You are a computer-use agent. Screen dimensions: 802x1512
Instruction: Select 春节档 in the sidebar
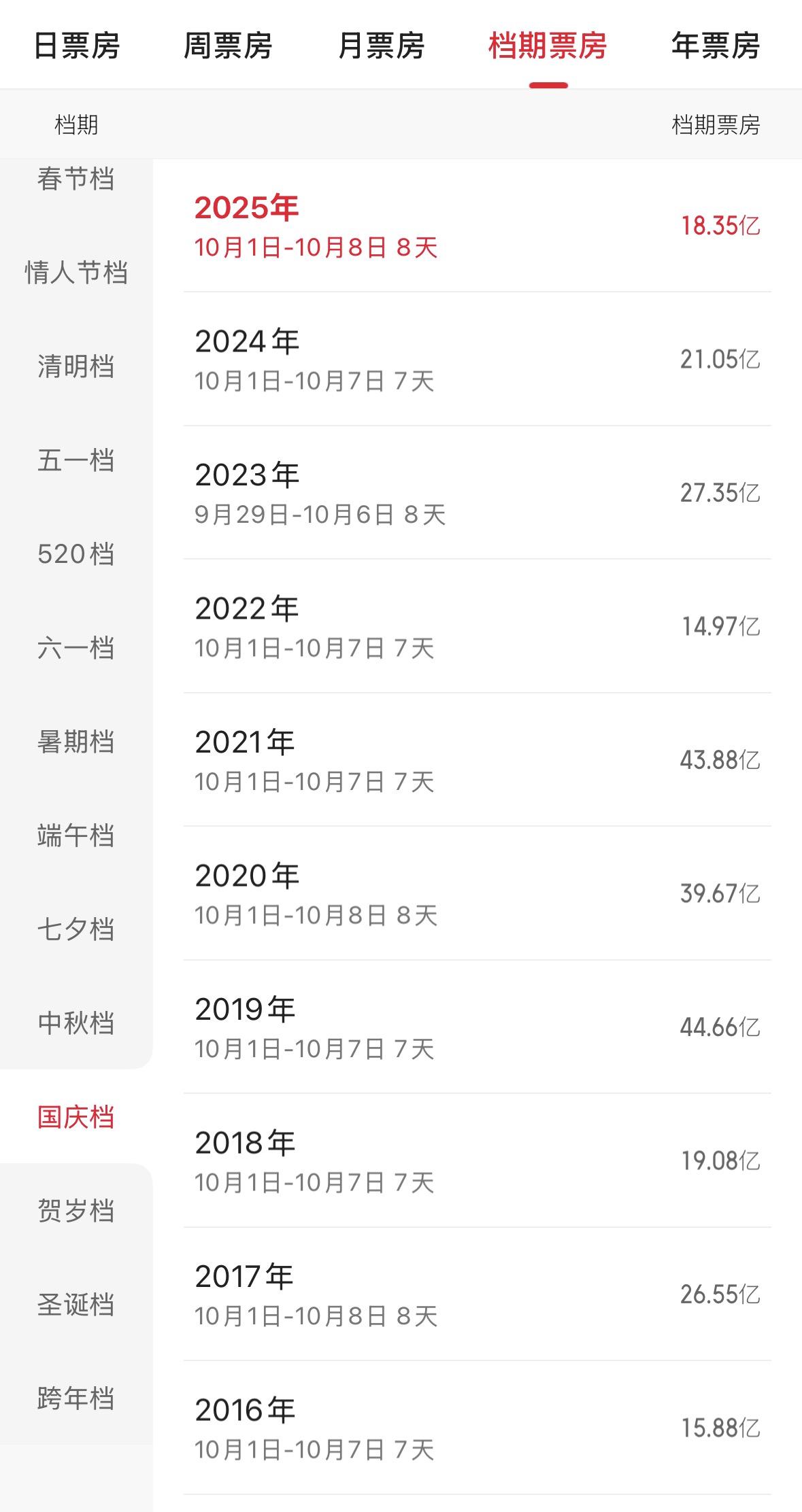click(76, 179)
